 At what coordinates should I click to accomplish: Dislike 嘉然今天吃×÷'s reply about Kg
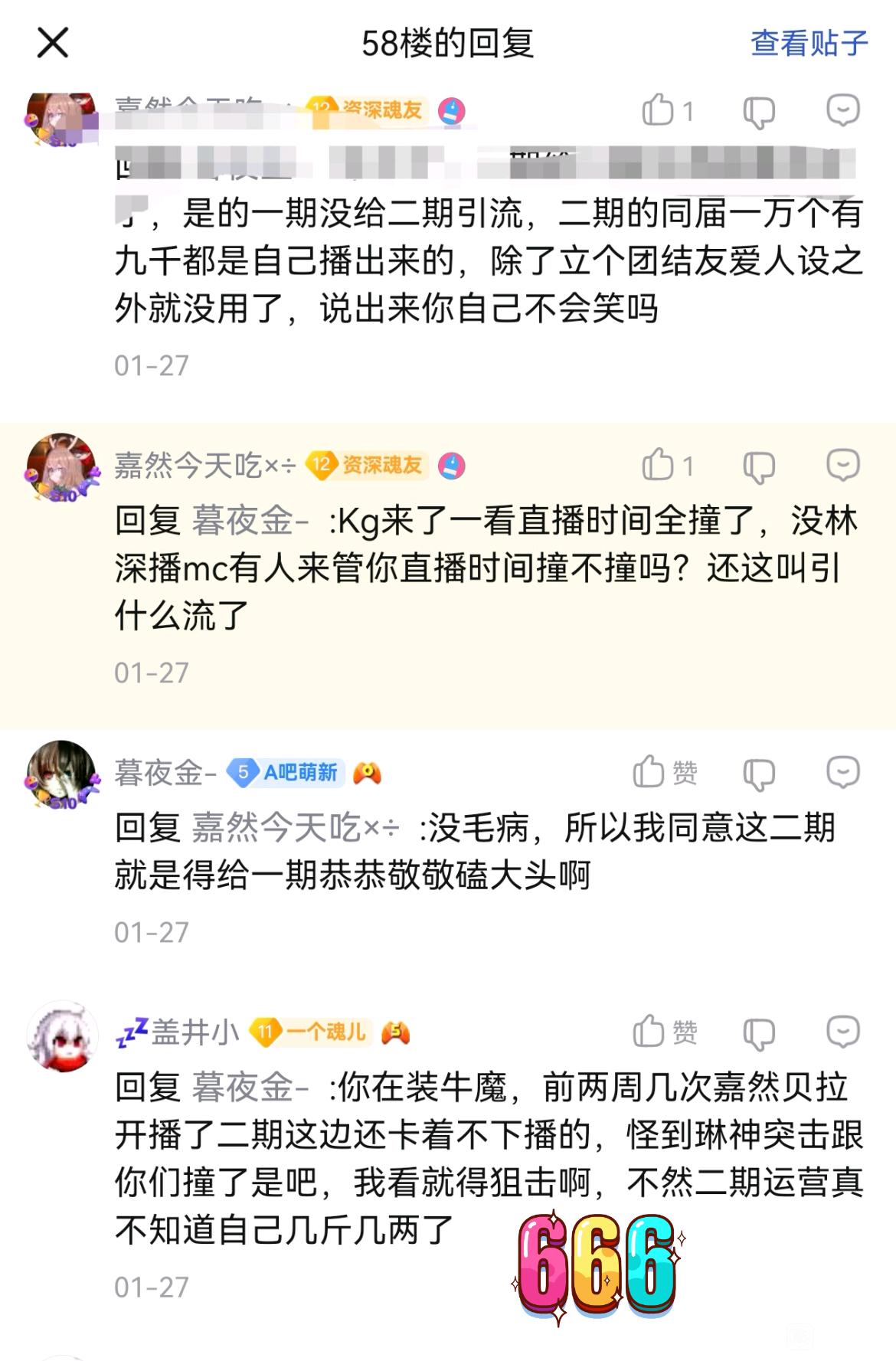click(x=759, y=466)
